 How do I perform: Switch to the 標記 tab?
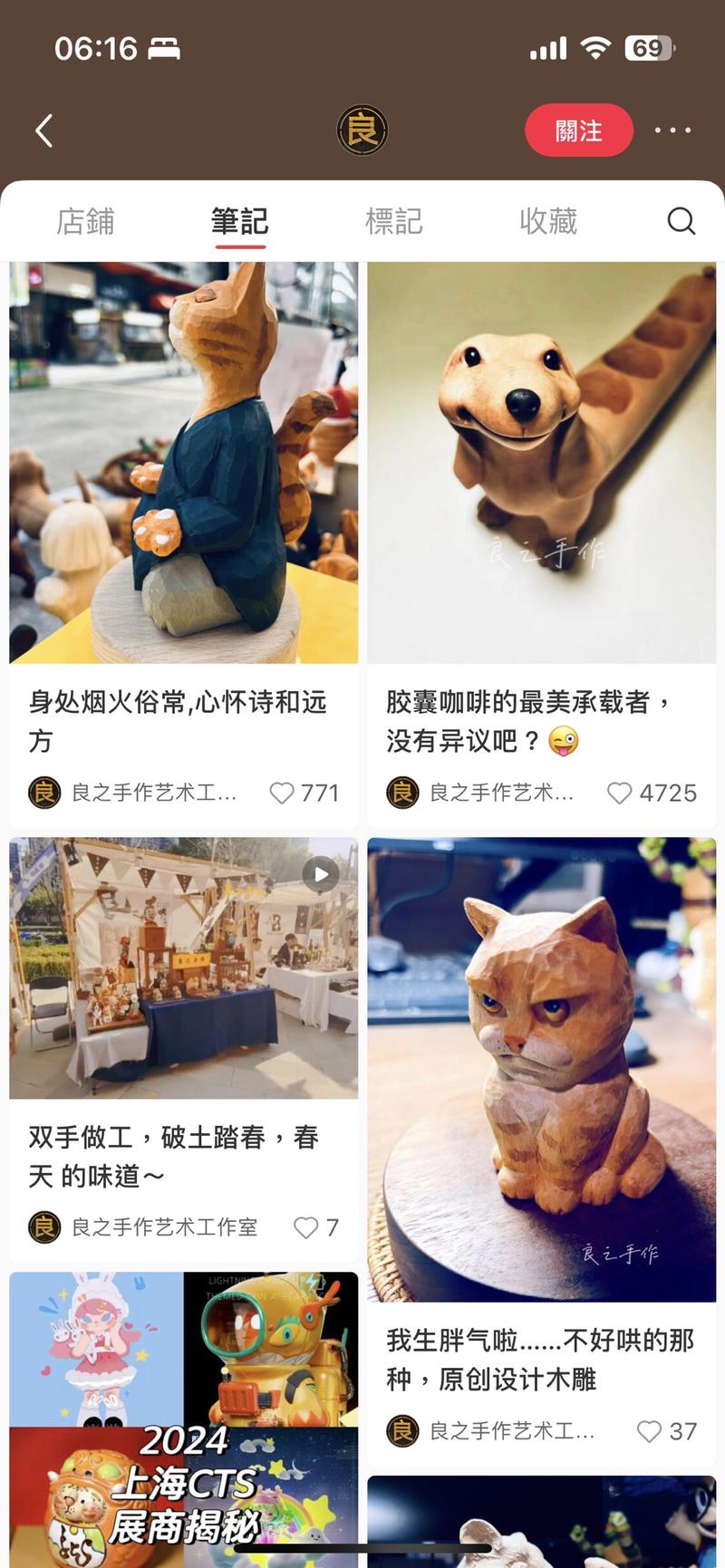[x=393, y=221]
